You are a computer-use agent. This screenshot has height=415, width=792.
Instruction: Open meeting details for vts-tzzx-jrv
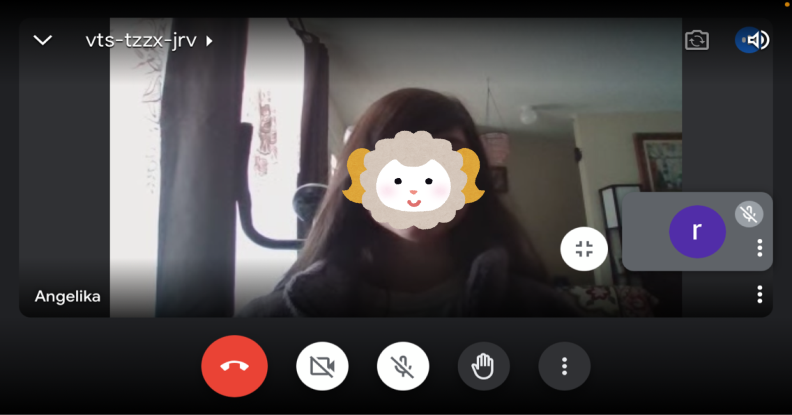coord(148,41)
